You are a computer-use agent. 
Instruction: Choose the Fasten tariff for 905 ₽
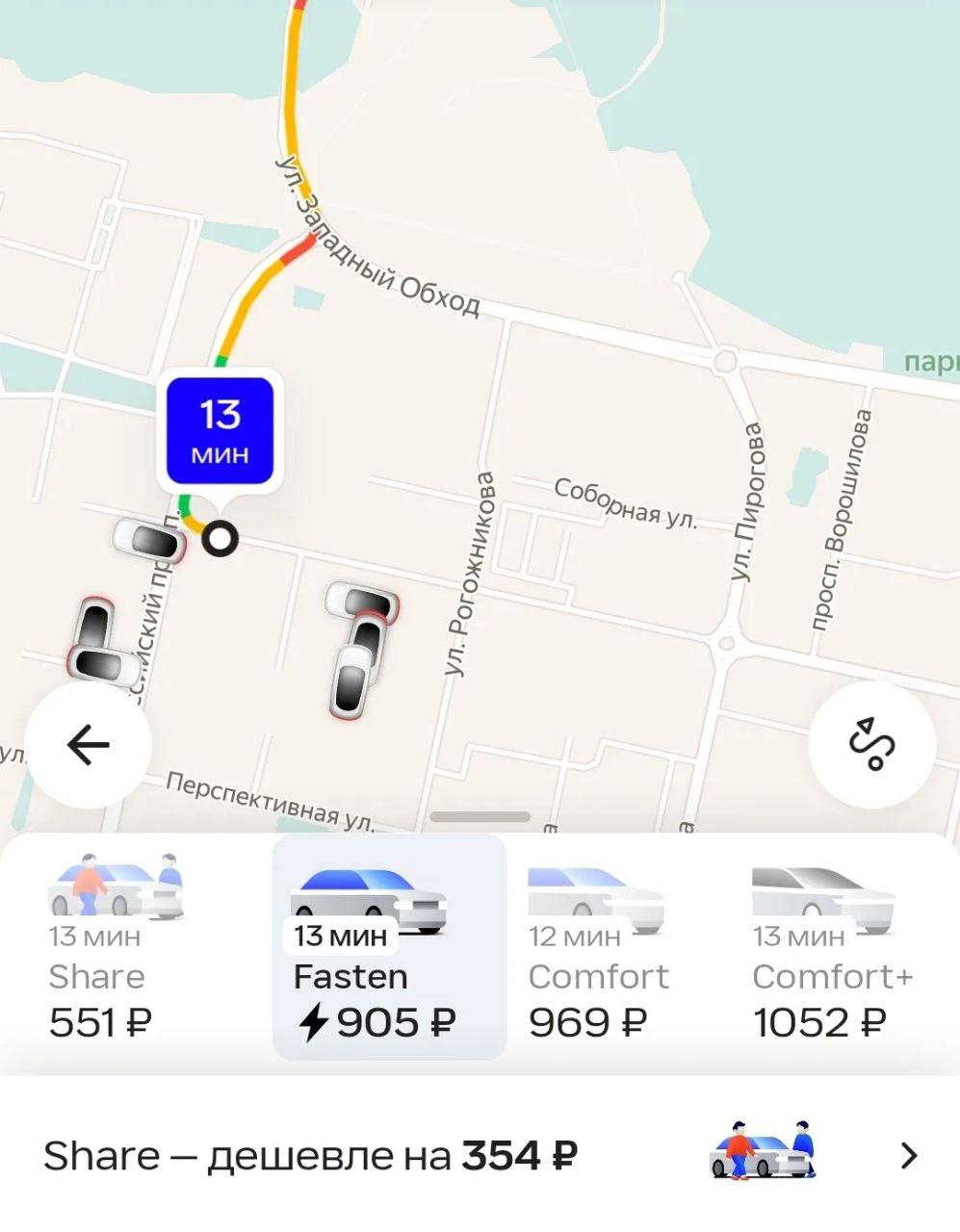coord(389,950)
